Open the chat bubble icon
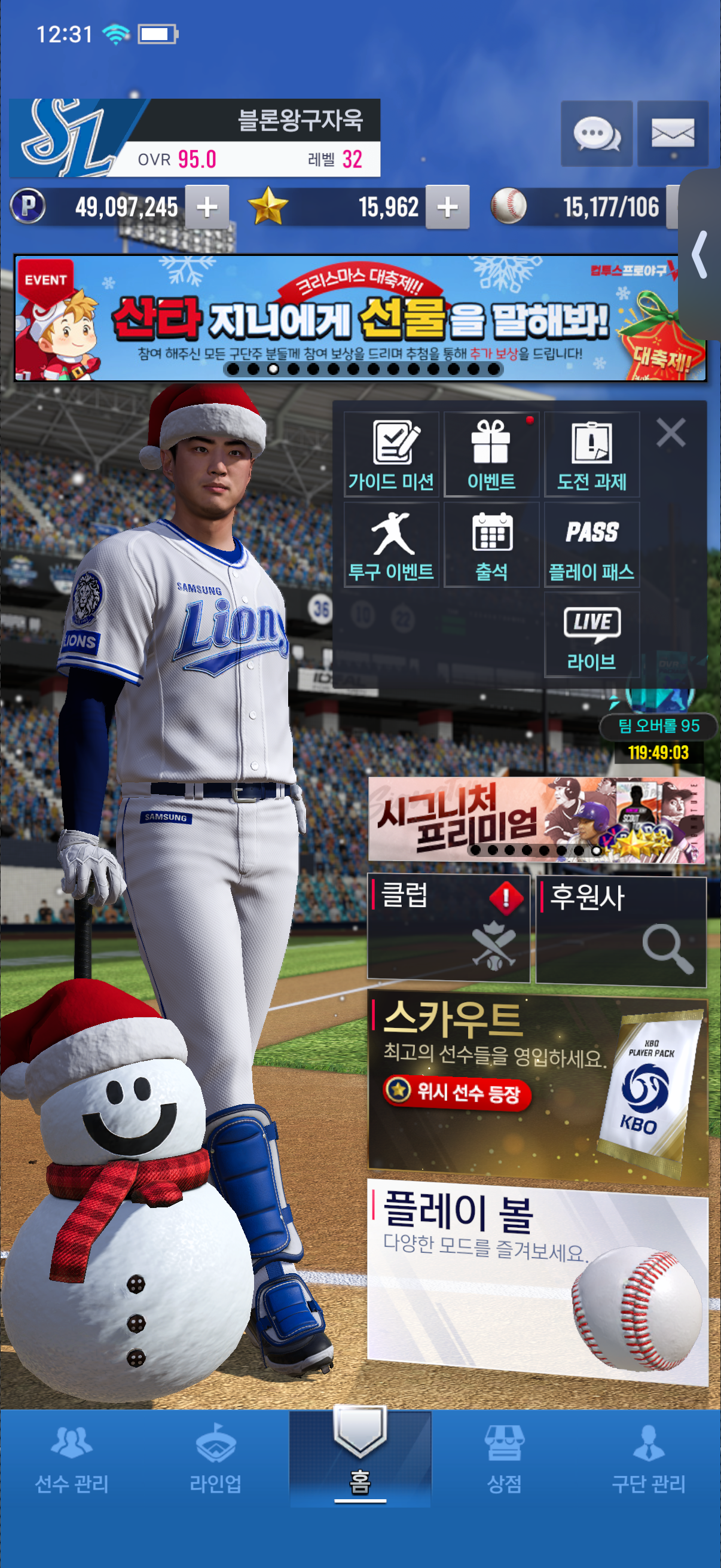The width and height of the screenshot is (721, 1568). [596, 133]
